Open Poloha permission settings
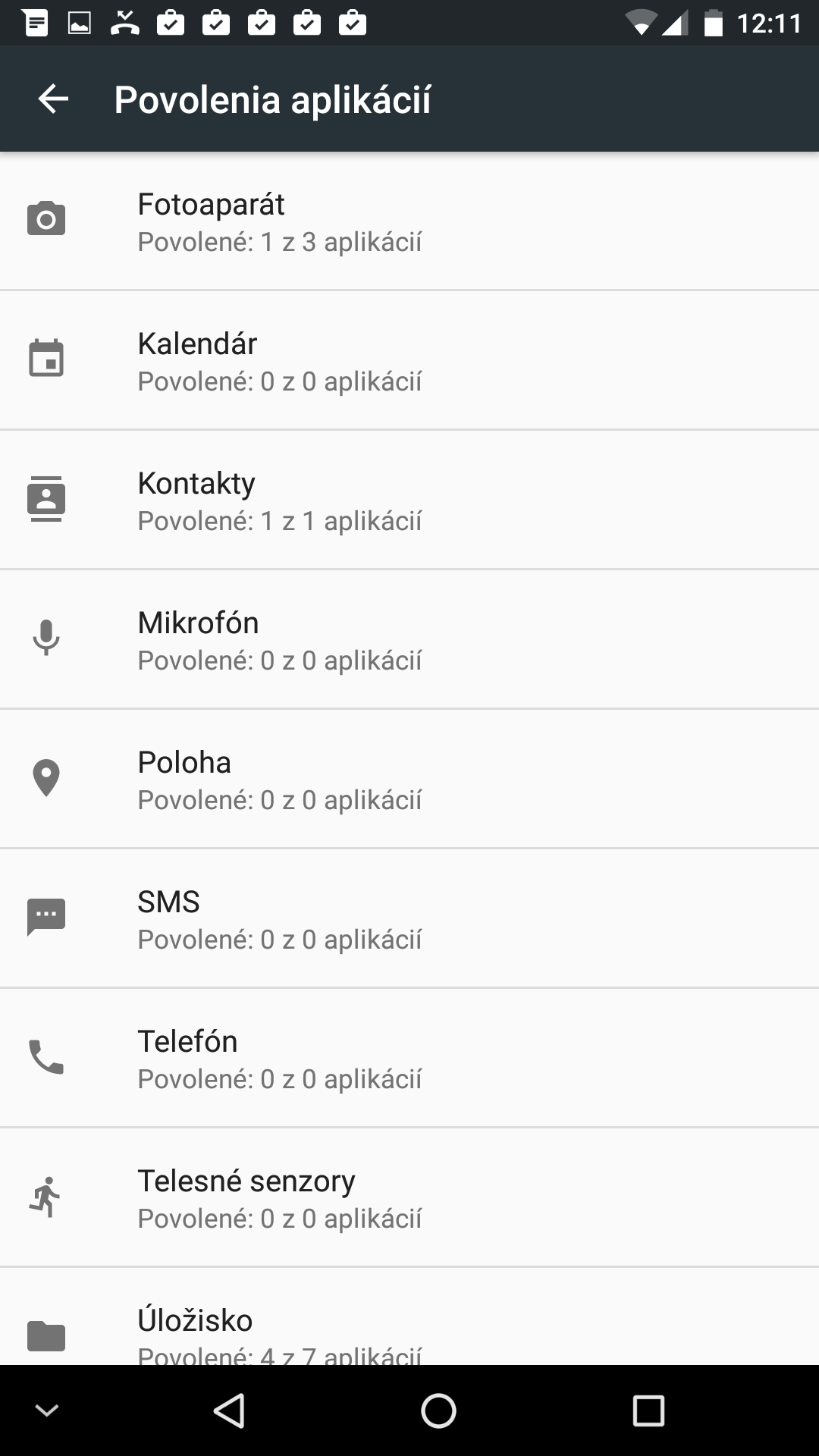This screenshot has height=1456, width=819. click(x=409, y=779)
